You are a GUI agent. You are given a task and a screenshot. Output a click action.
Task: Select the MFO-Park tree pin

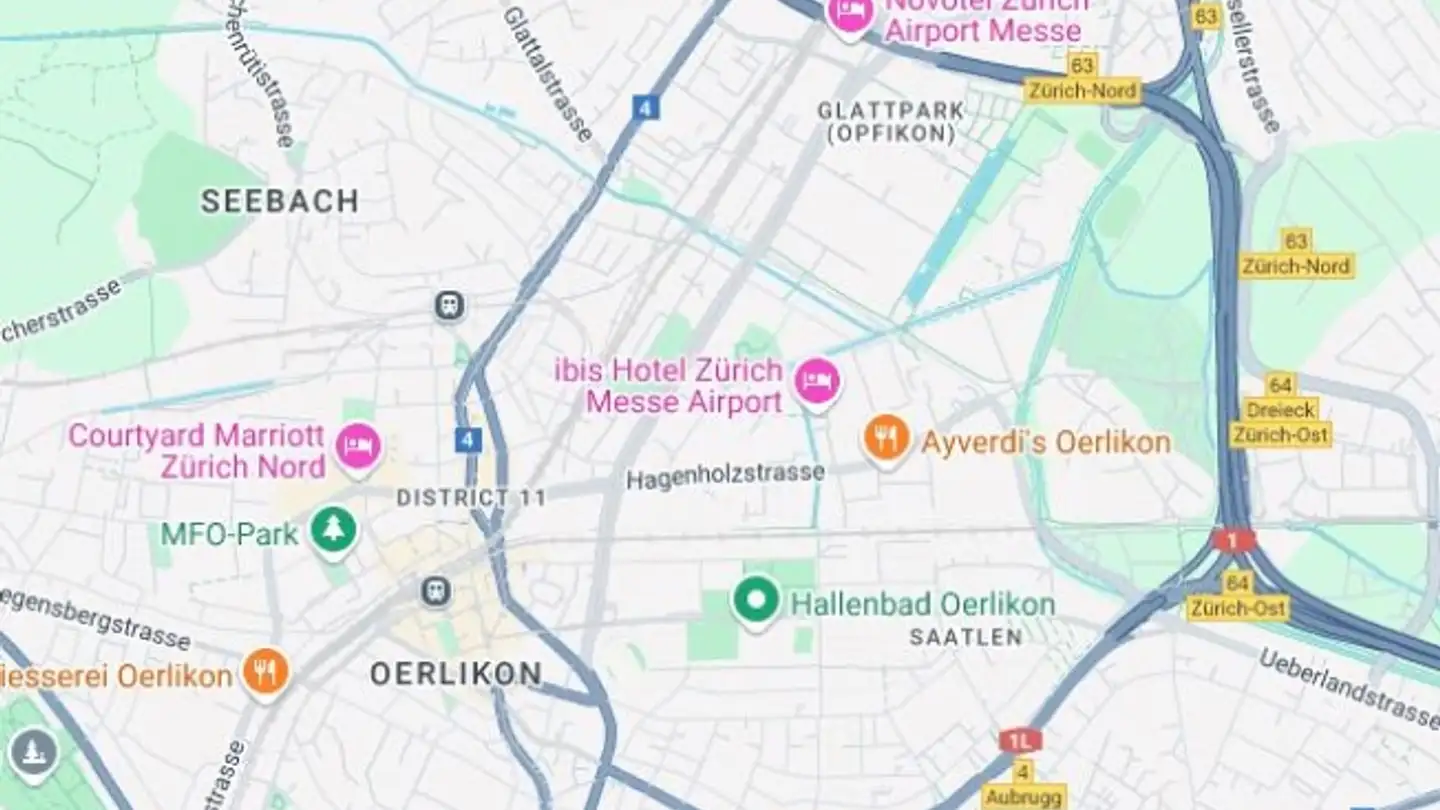pos(333,531)
